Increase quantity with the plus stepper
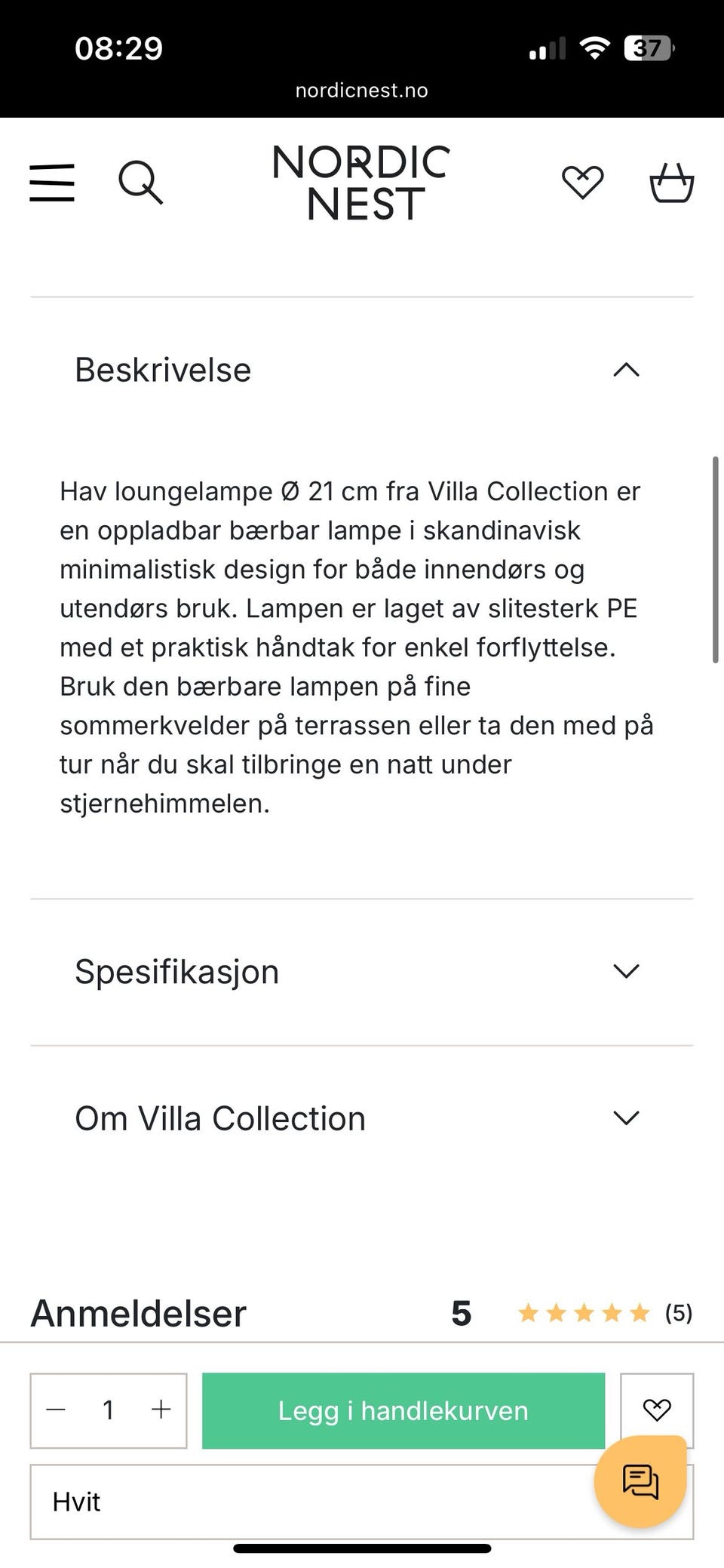Viewport: 724px width, 1568px height. [x=160, y=1410]
